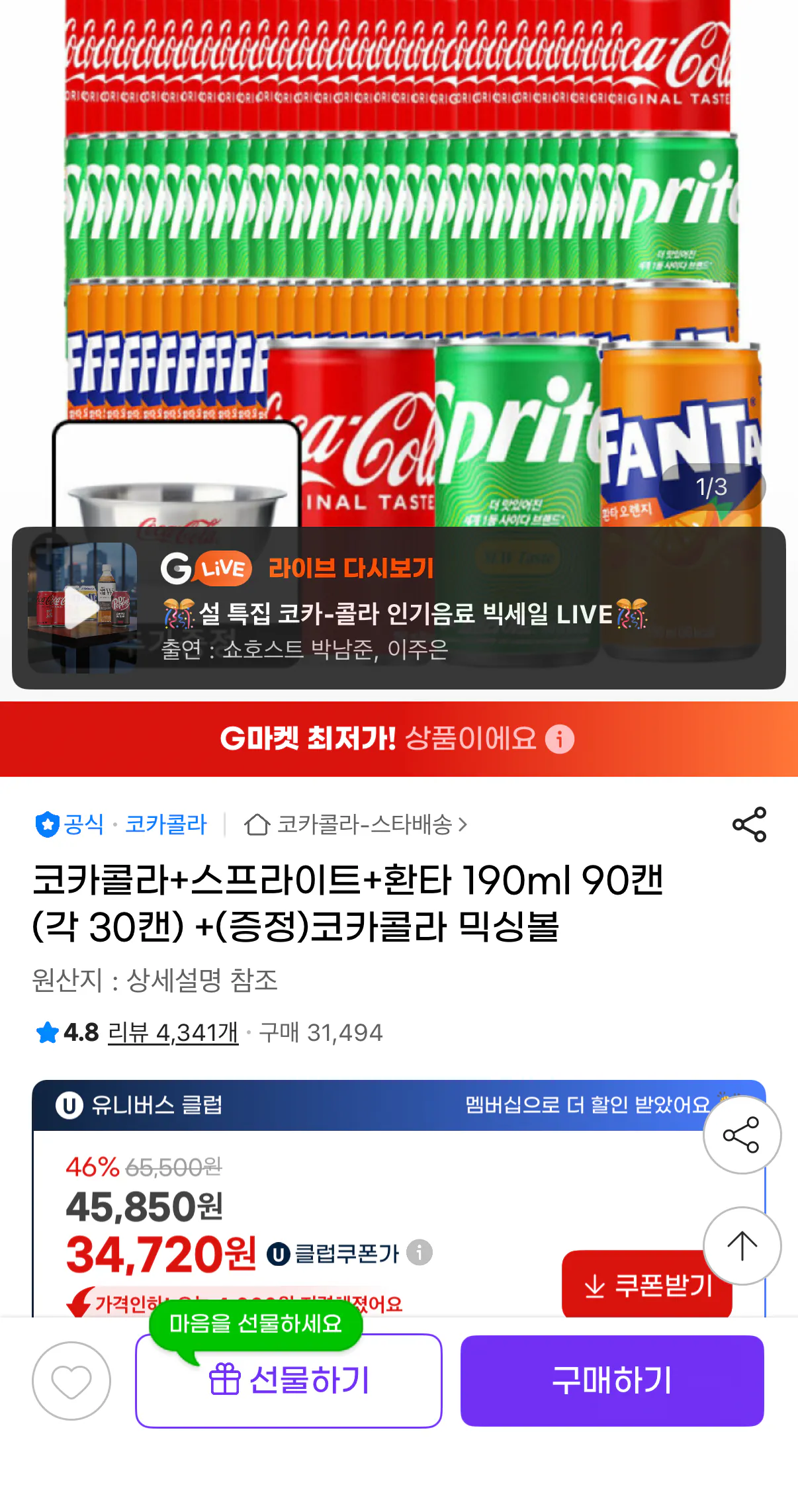Image resolution: width=798 pixels, height=1512 pixels.
Task: Select the 코카콜라 brand label
Action: point(165,824)
